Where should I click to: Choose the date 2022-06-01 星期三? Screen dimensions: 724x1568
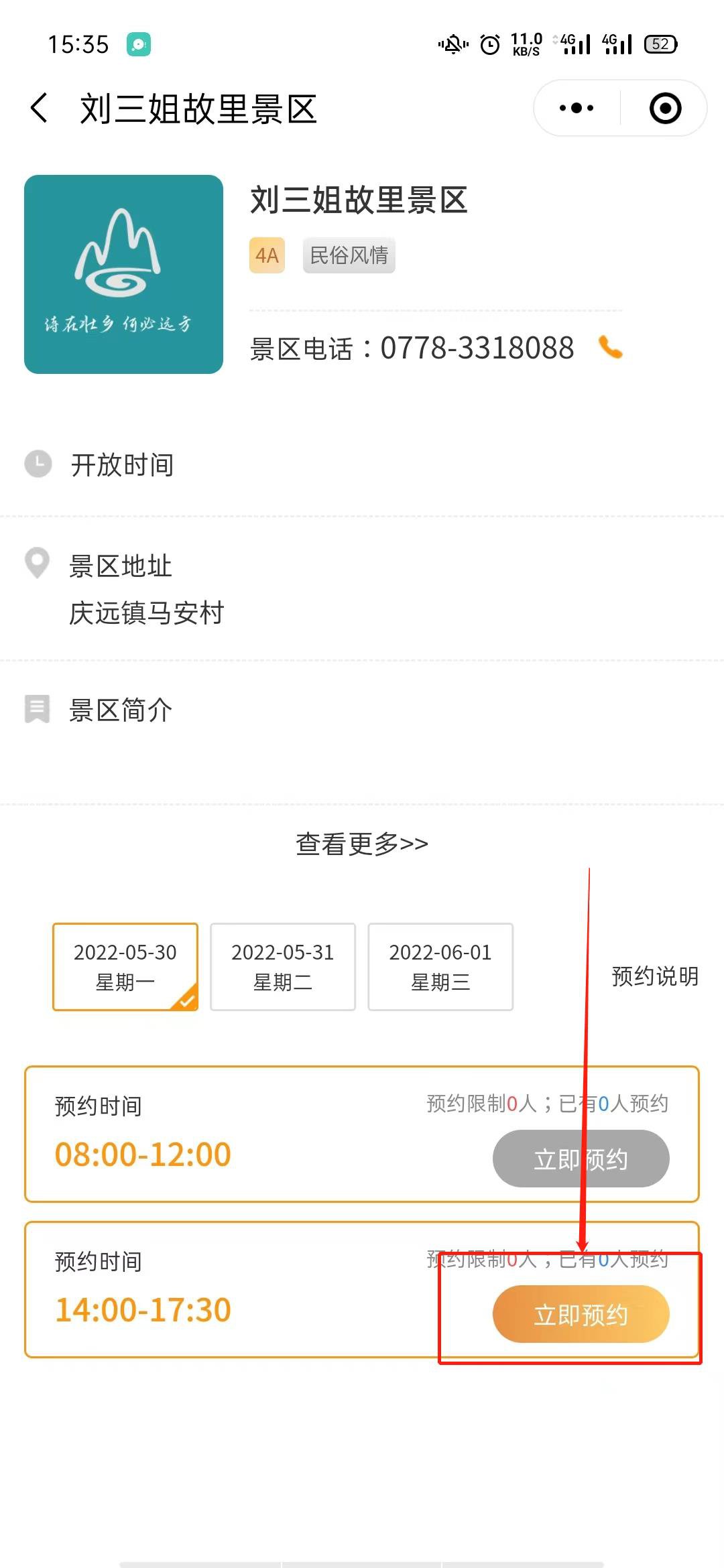[x=440, y=966]
